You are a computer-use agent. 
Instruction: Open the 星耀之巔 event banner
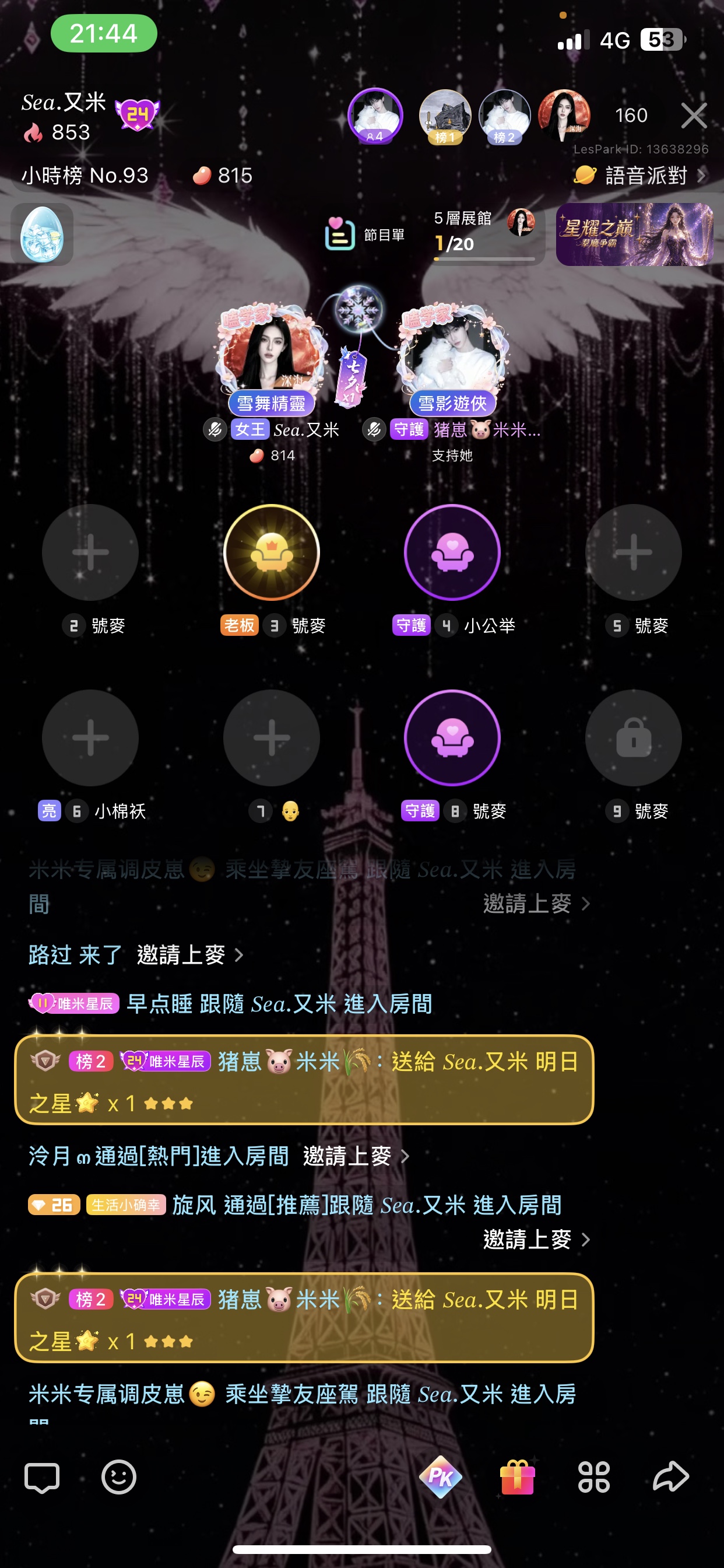point(634,235)
